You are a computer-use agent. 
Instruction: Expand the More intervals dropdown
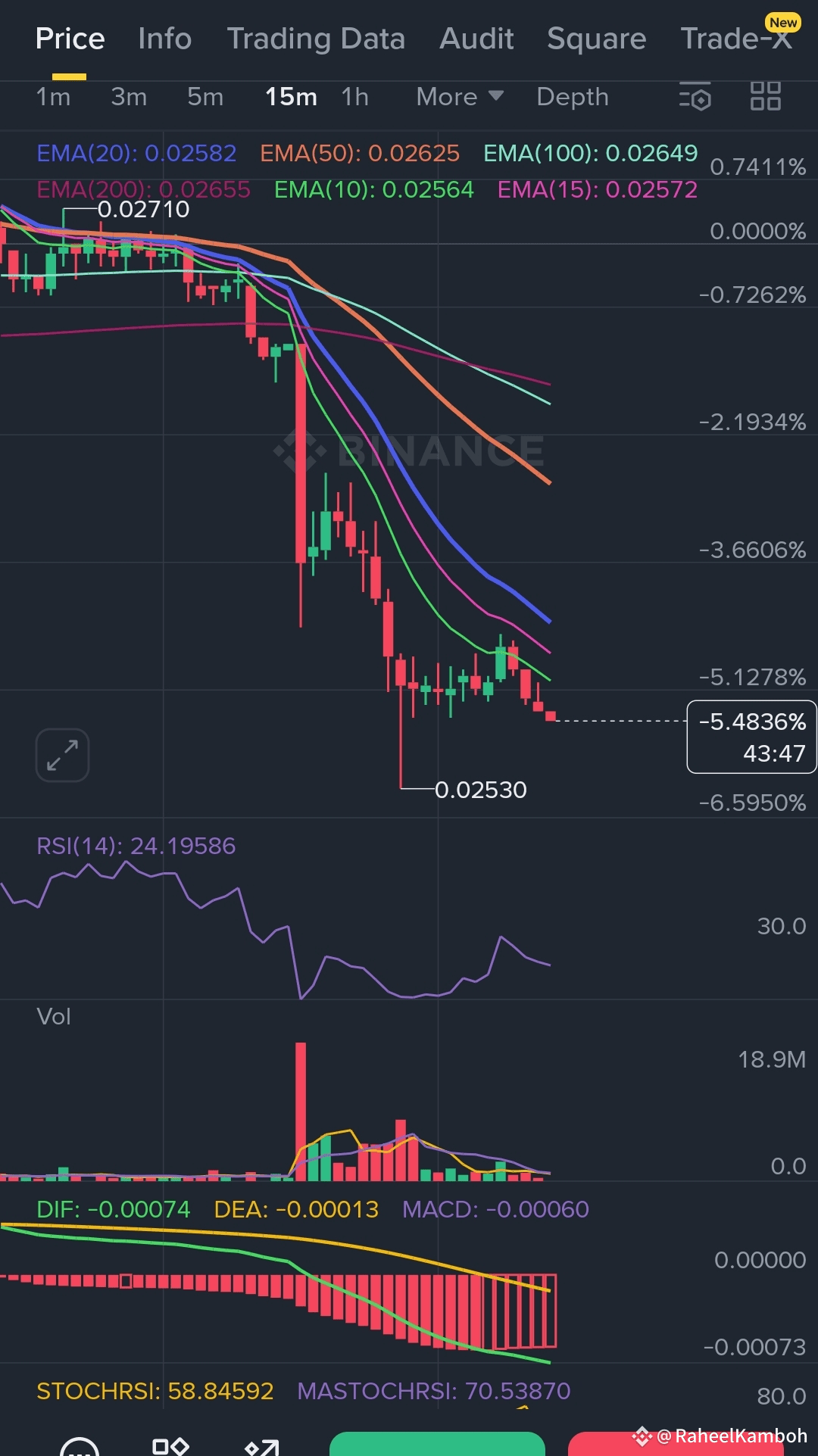point(460,97)
